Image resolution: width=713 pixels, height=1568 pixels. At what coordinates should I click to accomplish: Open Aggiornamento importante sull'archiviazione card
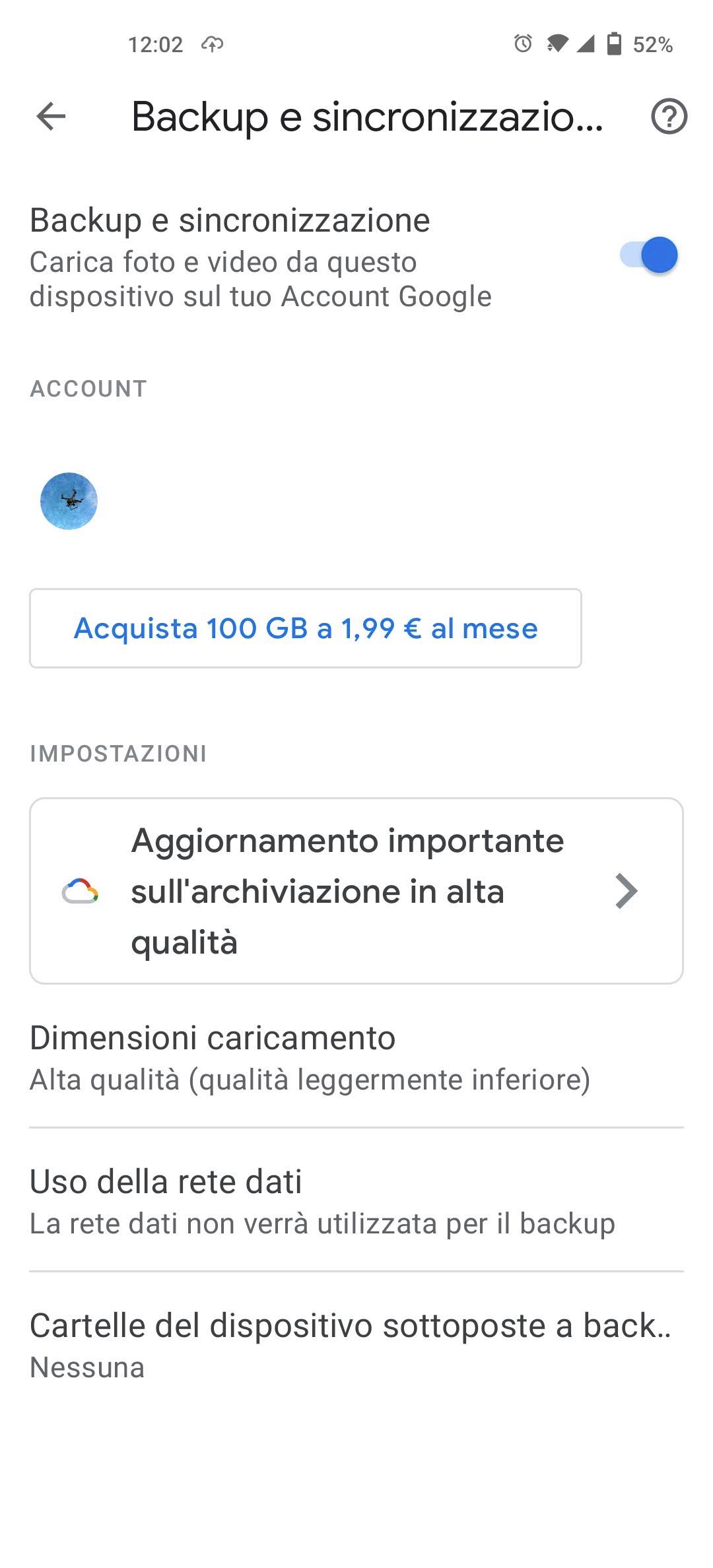(x=356, y=891)
